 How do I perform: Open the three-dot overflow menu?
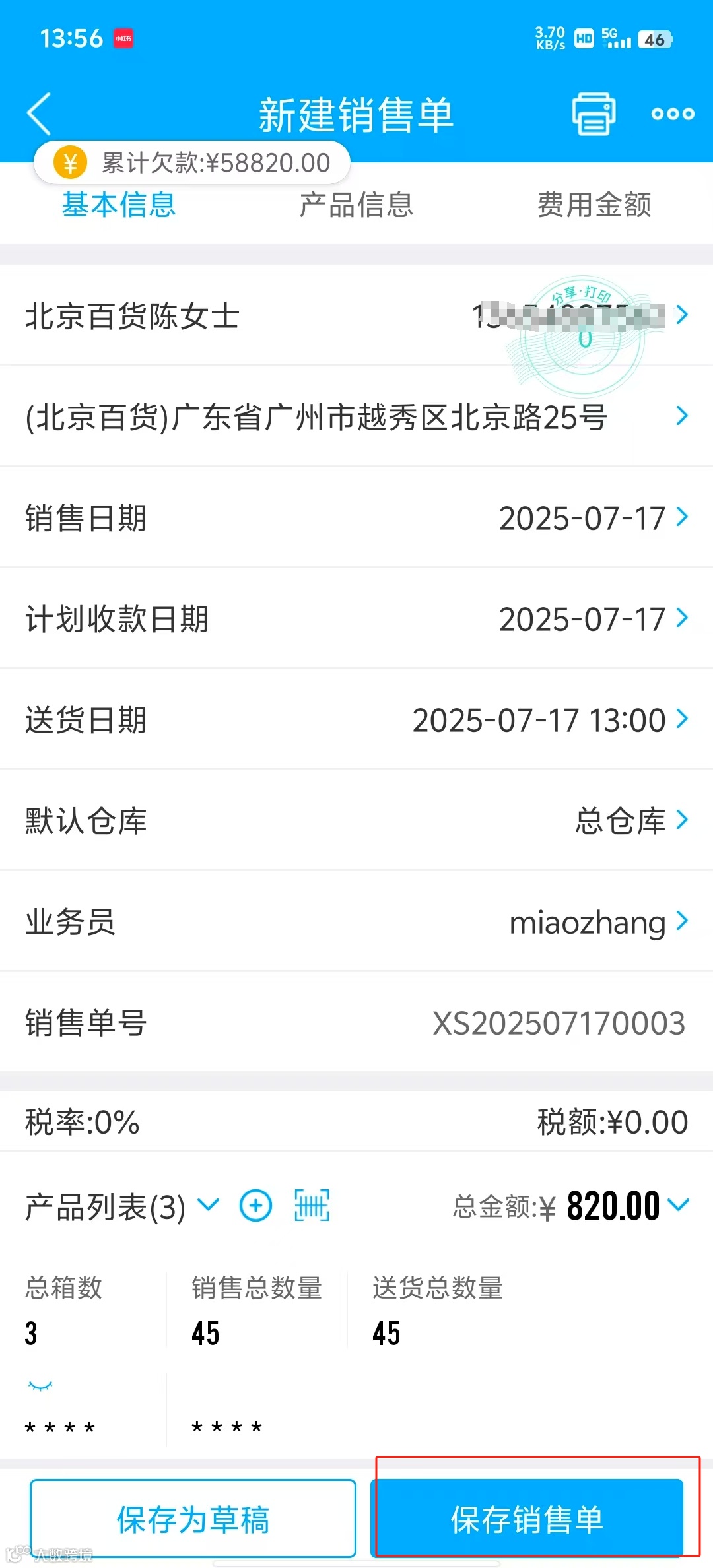click(672, 114)
